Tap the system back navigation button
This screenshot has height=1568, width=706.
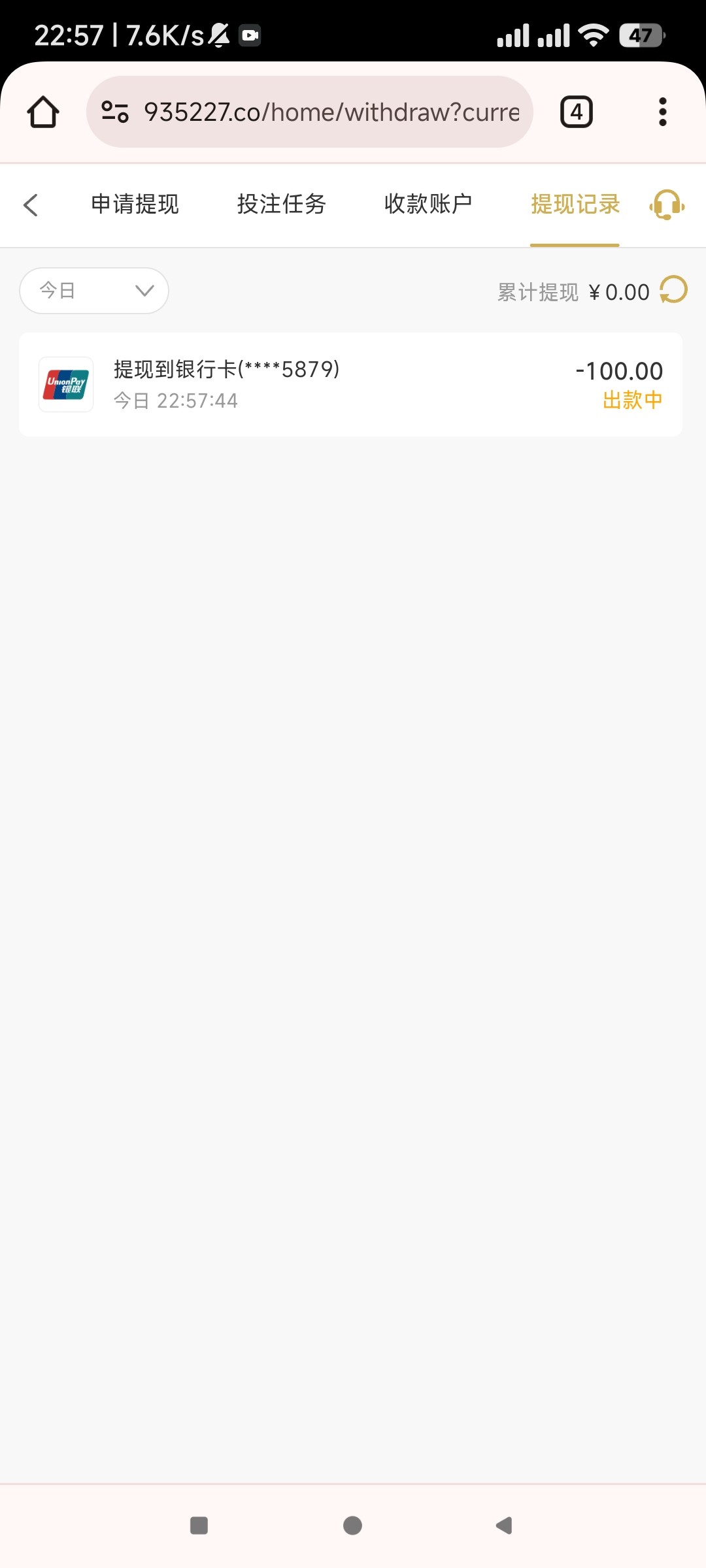click(x=504, y=1526)
